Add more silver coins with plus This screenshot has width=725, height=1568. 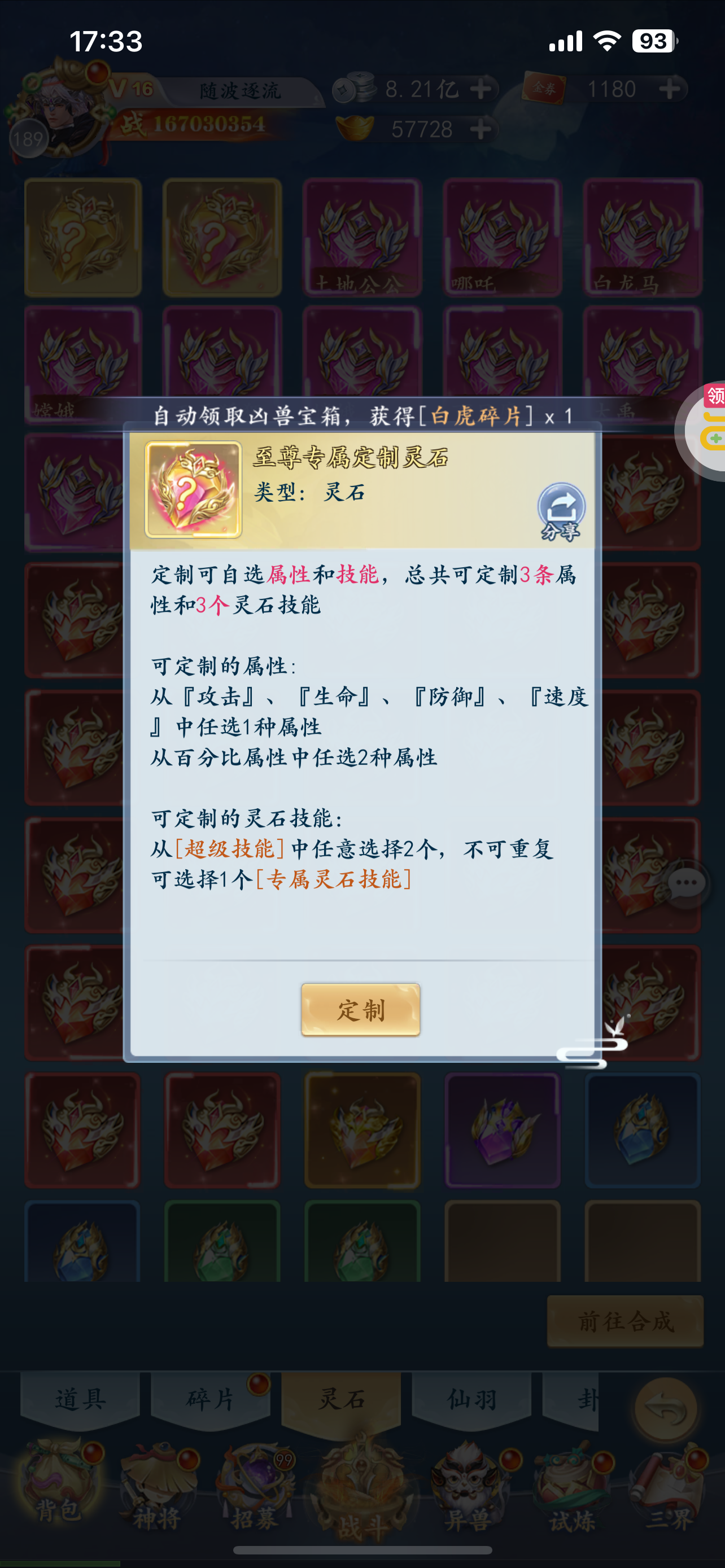481,89
